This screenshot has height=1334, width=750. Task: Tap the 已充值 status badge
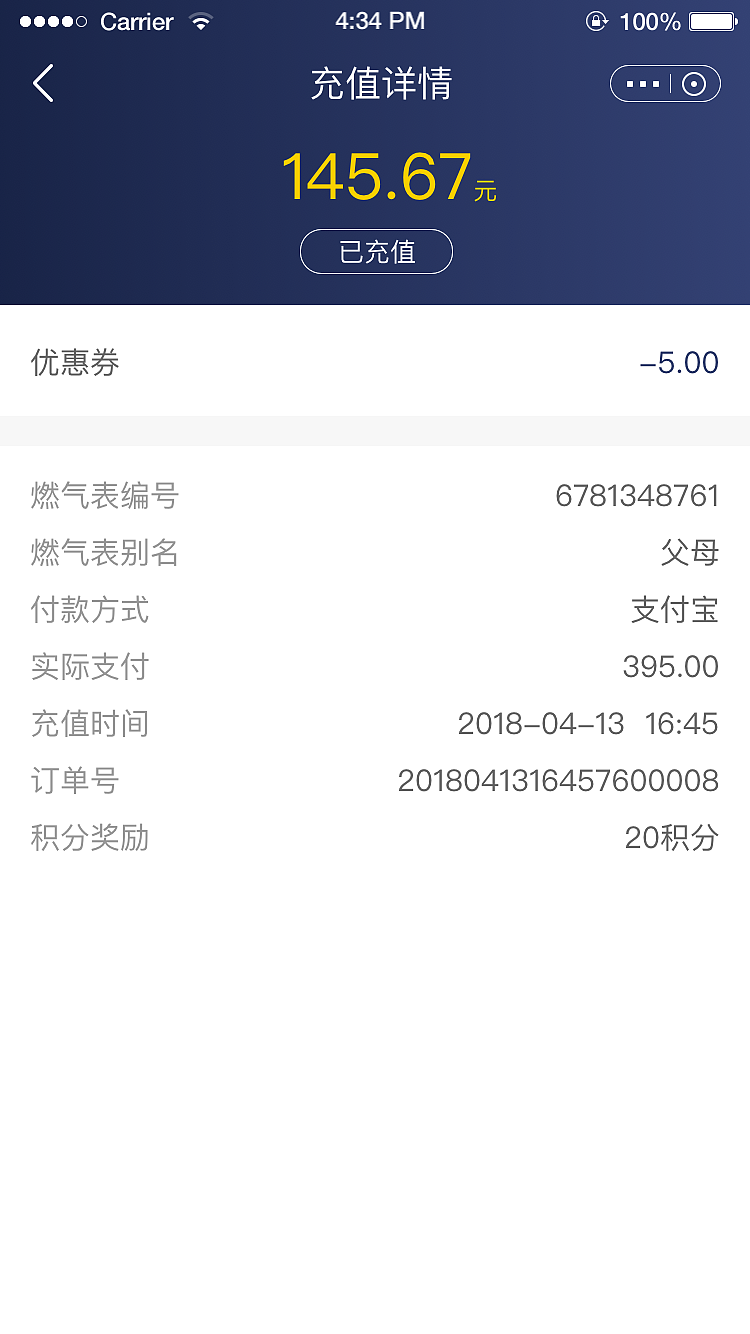[376, 251]
